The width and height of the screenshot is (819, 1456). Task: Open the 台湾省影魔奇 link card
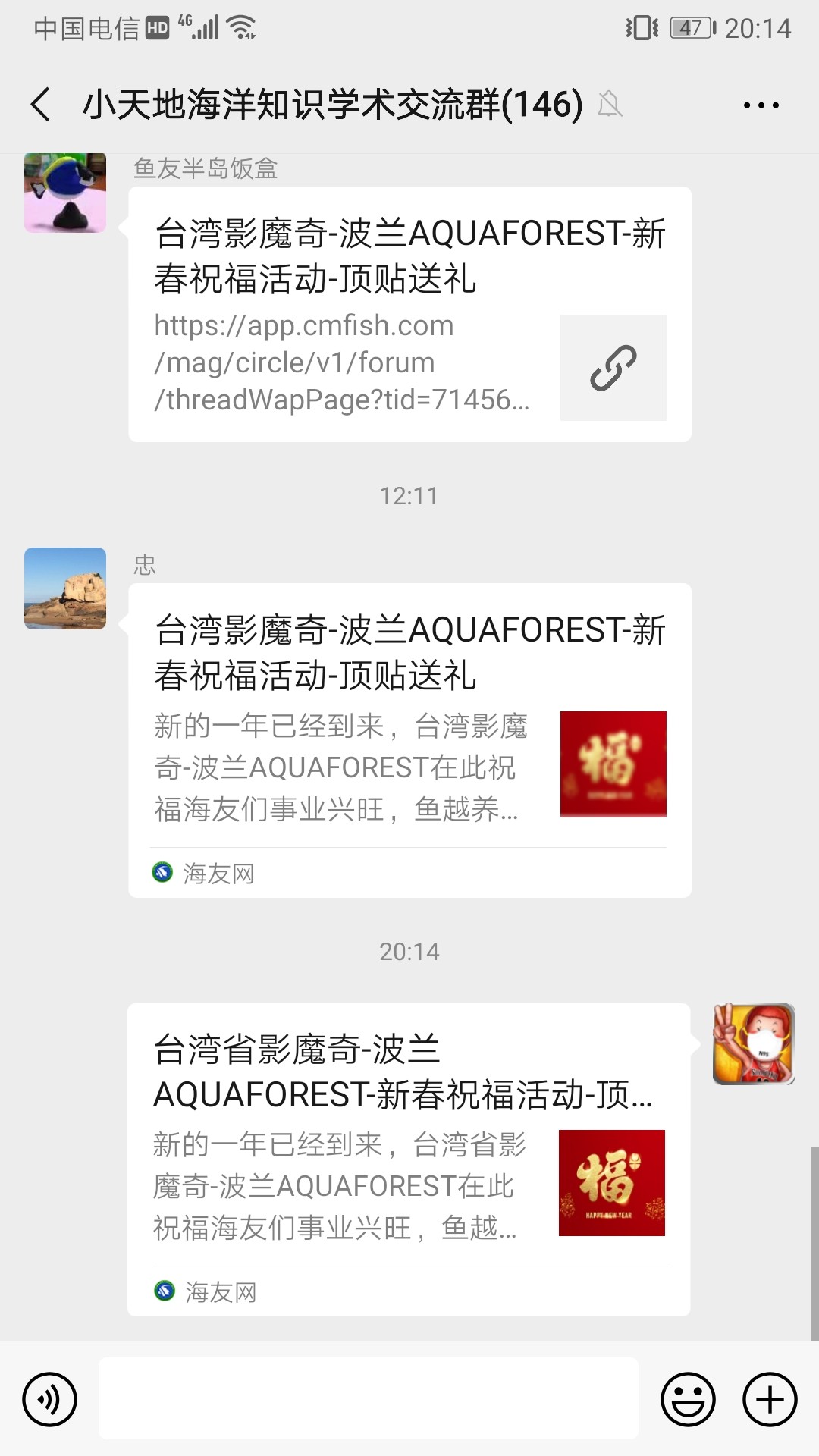click(x=408, y=1159)
